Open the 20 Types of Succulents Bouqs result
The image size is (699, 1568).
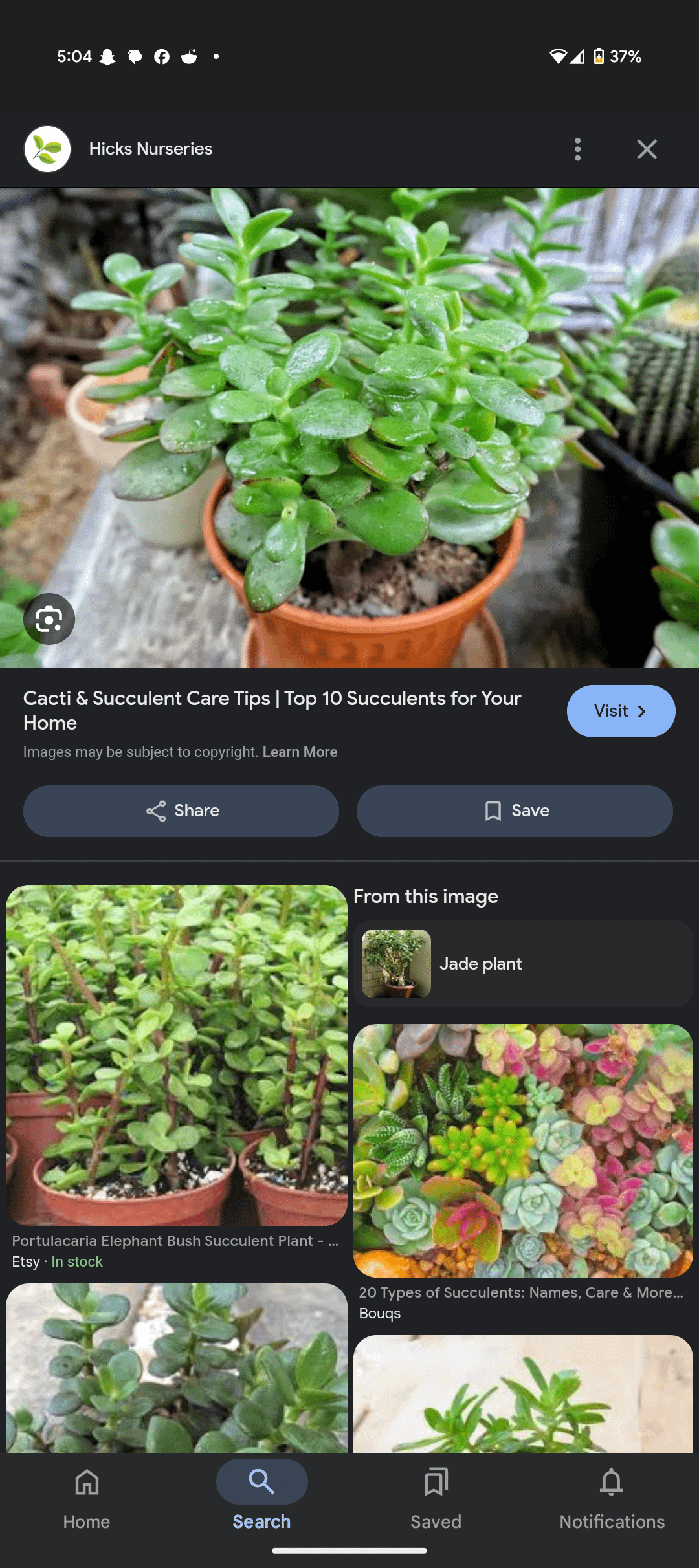point(523,1151)
